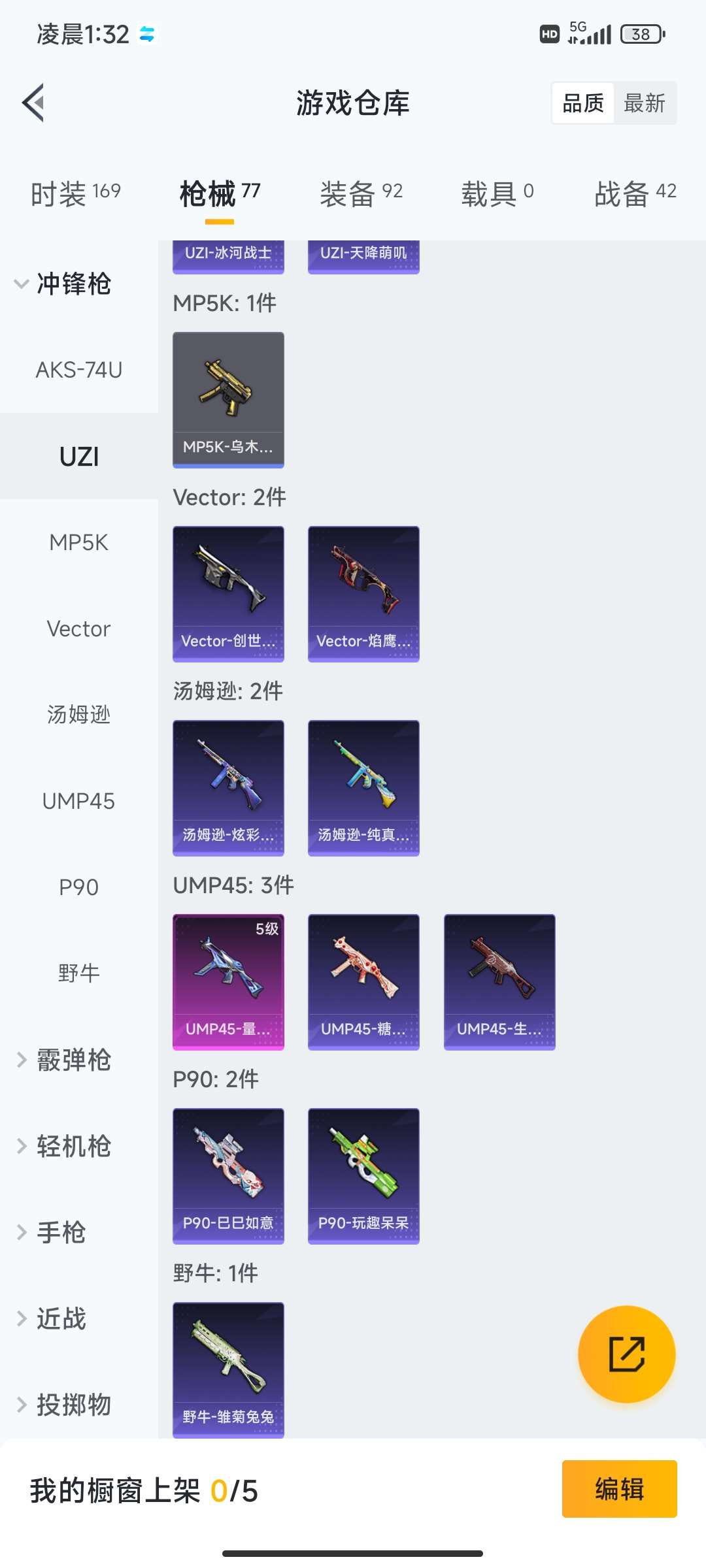Select AKS-74U in the sidebar
Image resolution: width=706 pixels, height=1568 pixels.
point(79,370)
